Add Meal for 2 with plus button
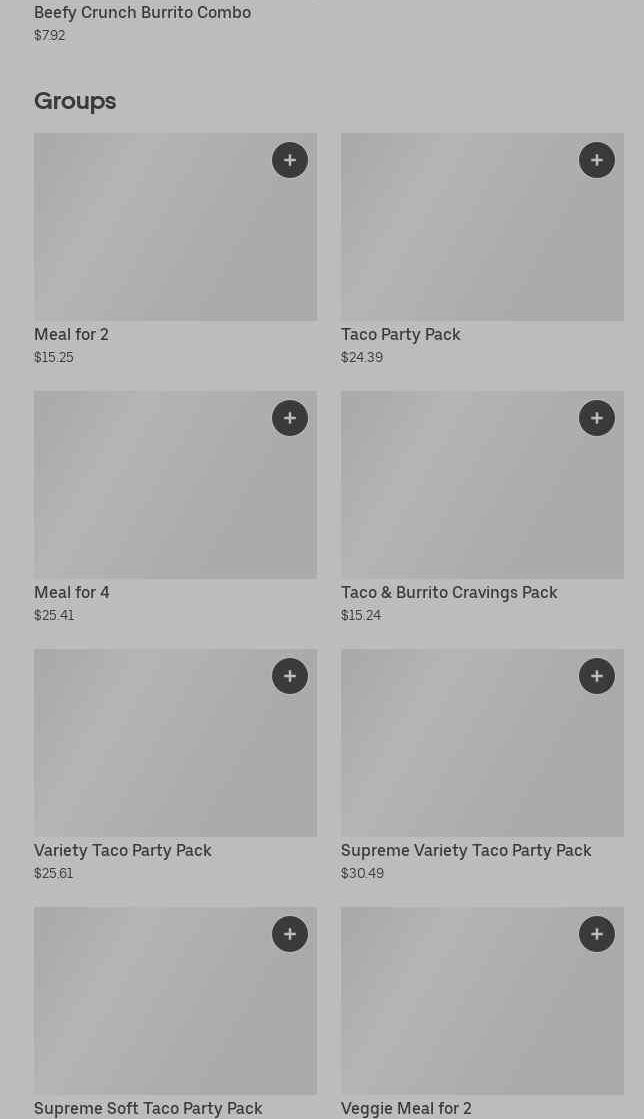 coord(290,160)
